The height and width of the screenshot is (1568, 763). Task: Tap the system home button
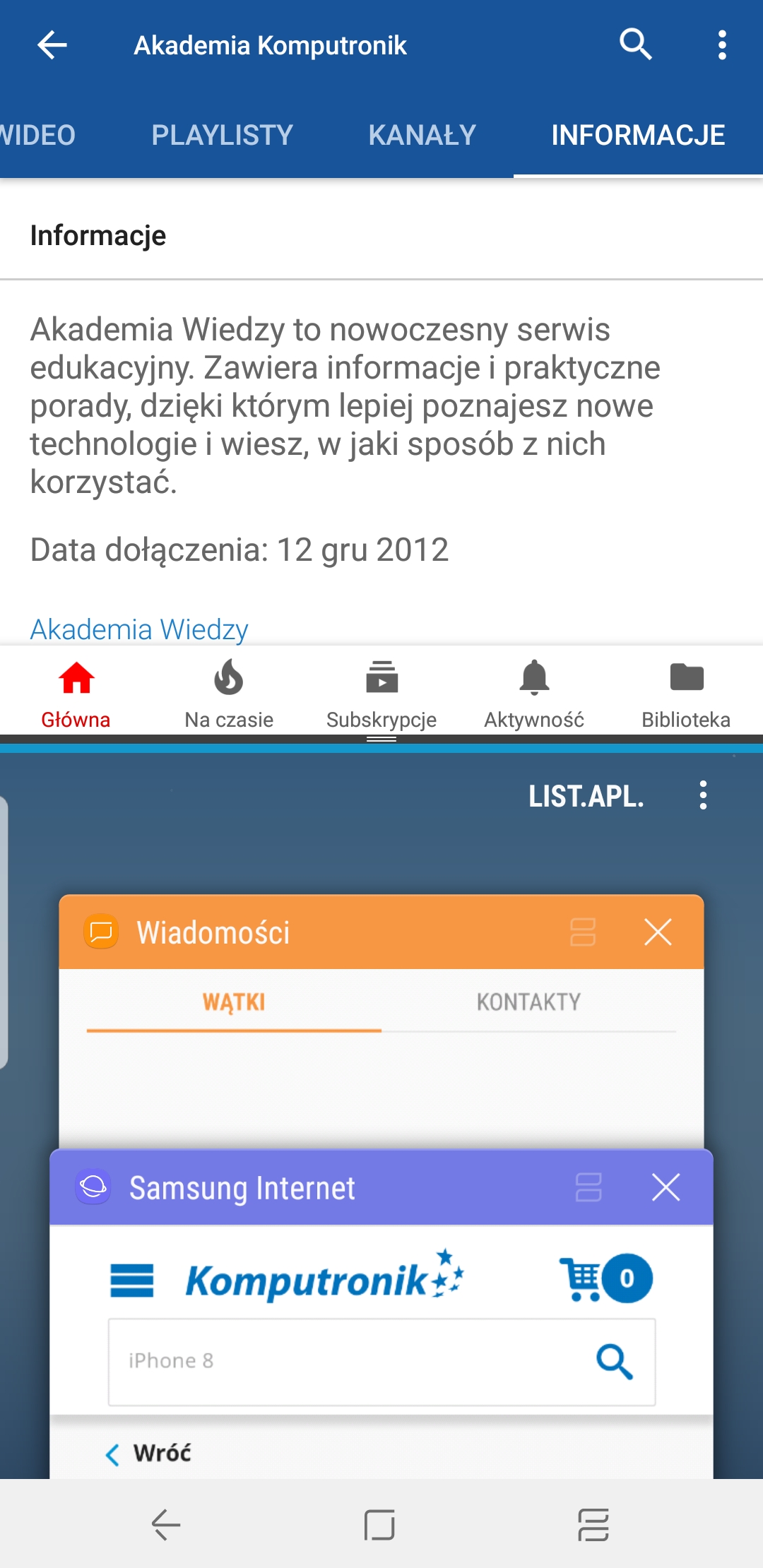point(380,1524)
